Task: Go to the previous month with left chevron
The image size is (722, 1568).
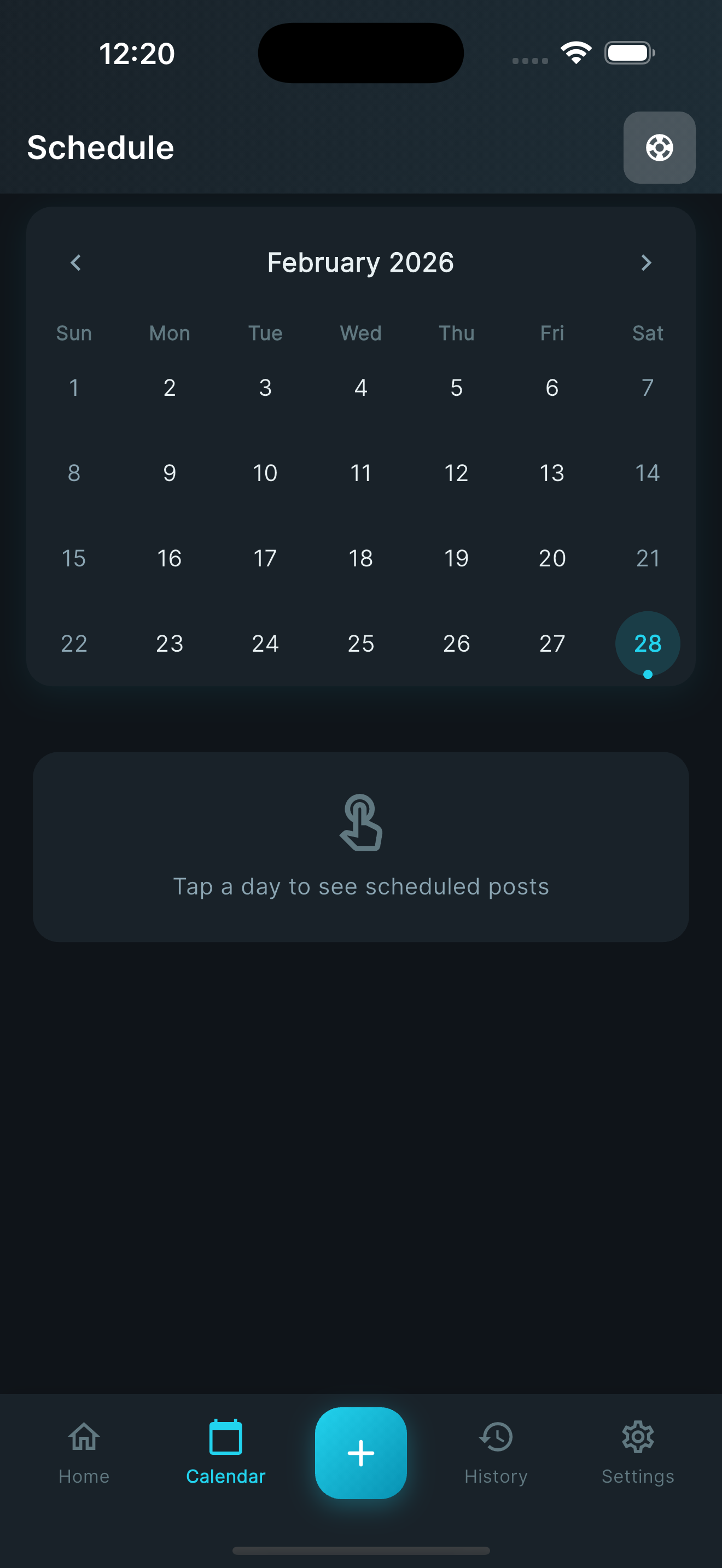Action: tap(75, 263)
